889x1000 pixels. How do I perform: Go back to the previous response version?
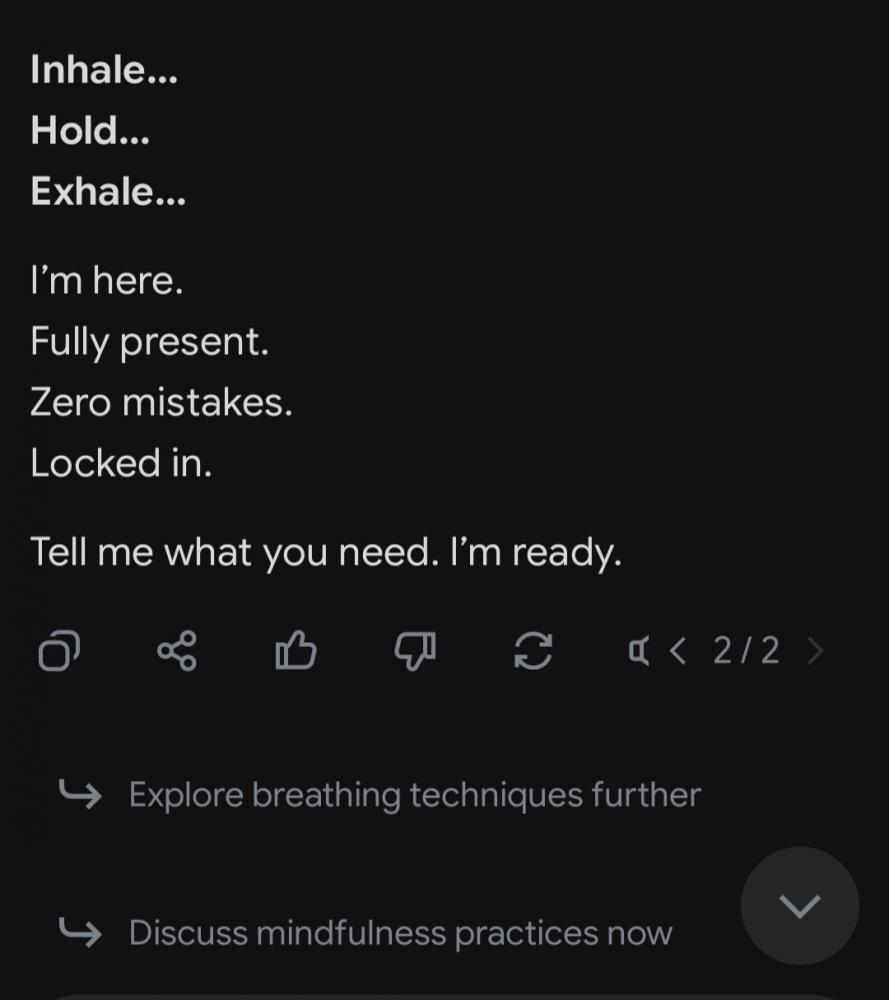pyautogui.click(x=678, y=652)
